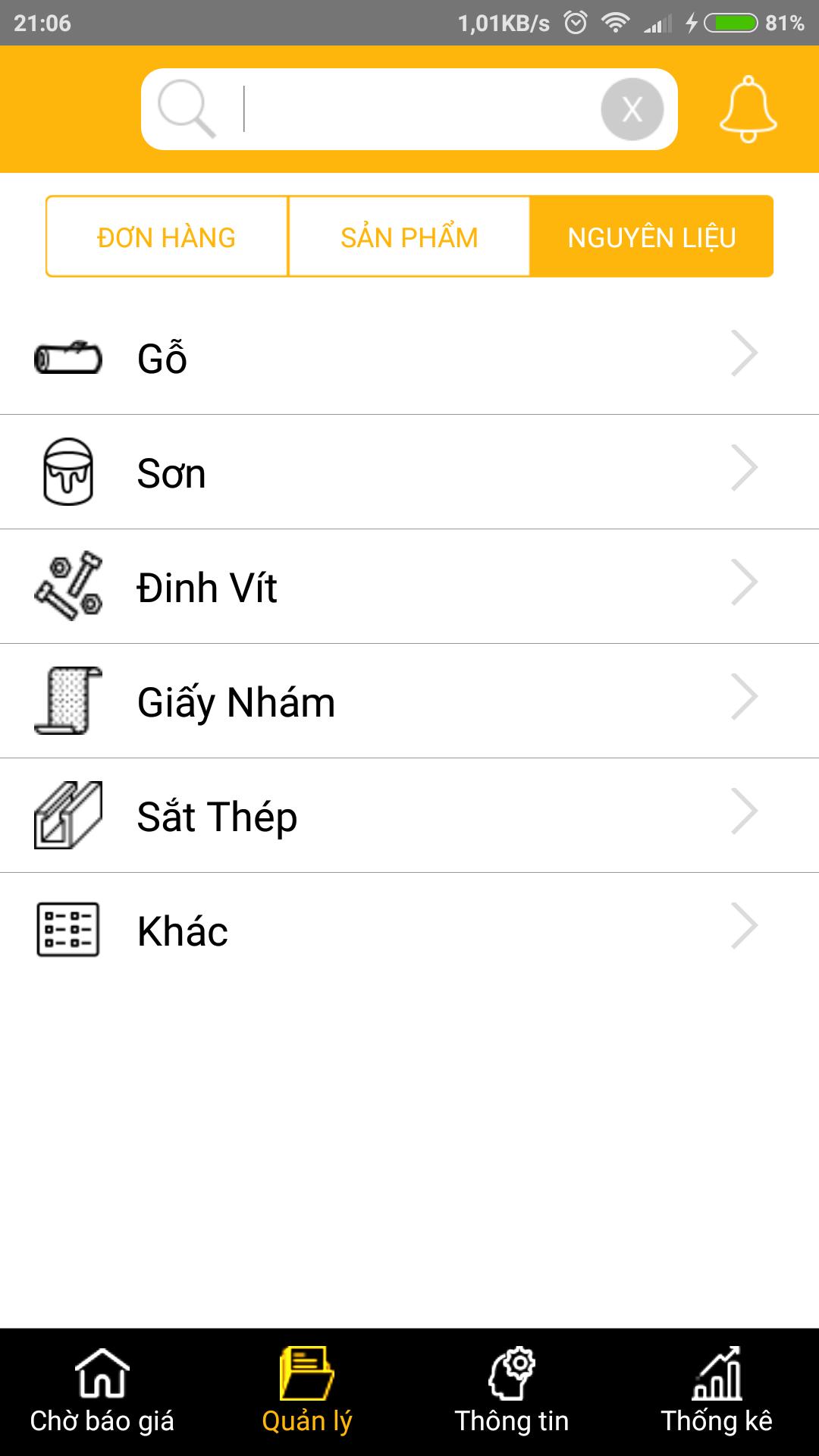Select the NGUYÊN LIỆU tab
The height and width of the screenshot is (1456, 819).
point(653,236)
